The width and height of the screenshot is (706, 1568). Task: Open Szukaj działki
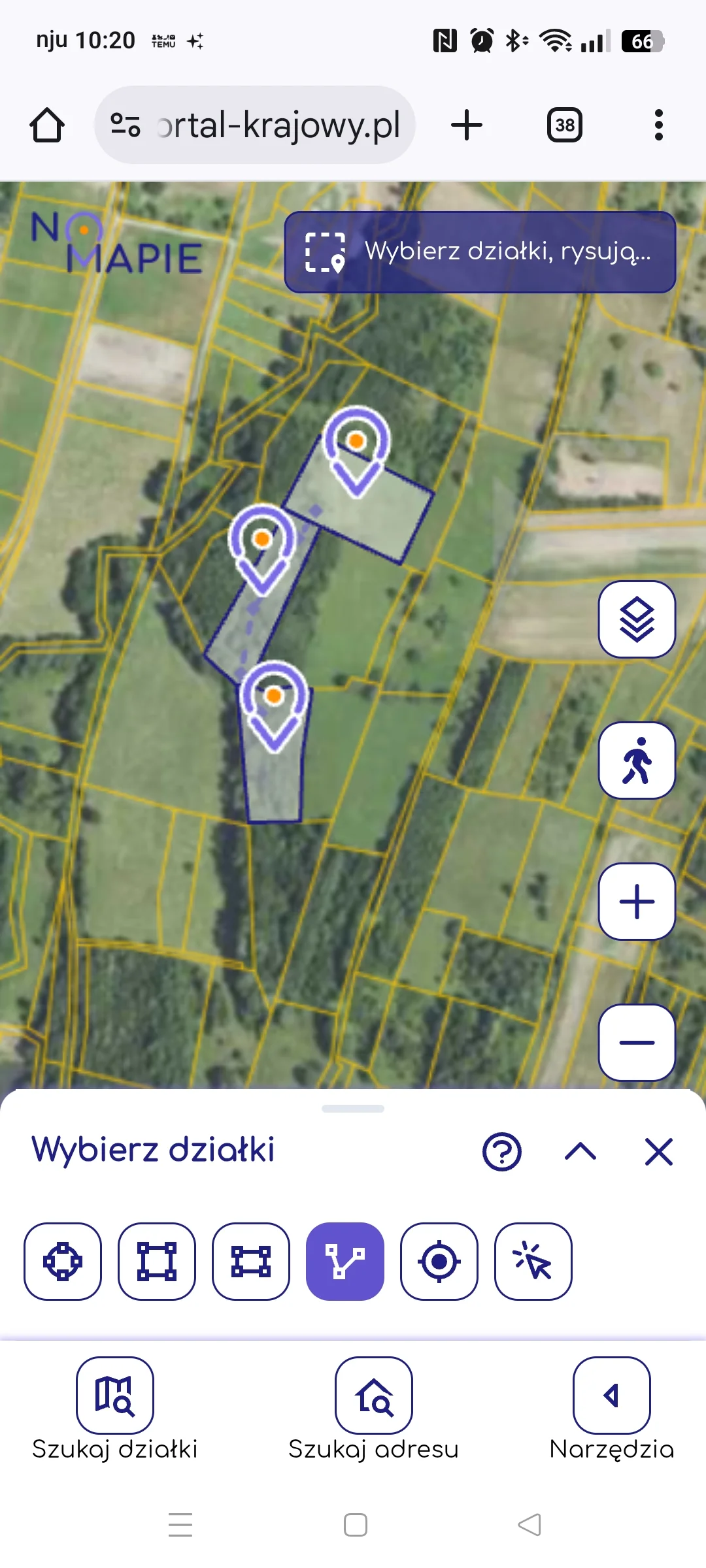pyautogui.click(x=115, y=1395)
